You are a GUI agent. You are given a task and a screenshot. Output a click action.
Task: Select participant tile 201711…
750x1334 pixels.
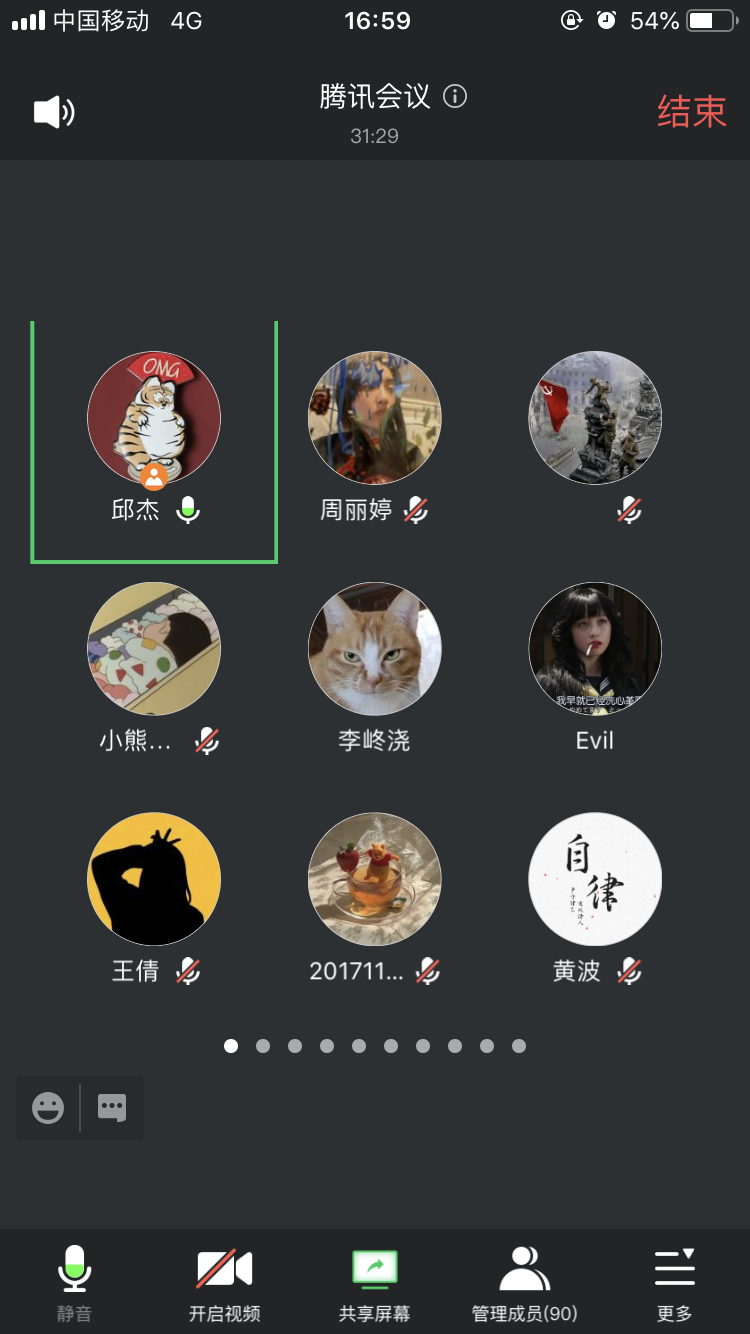[374, 879]
